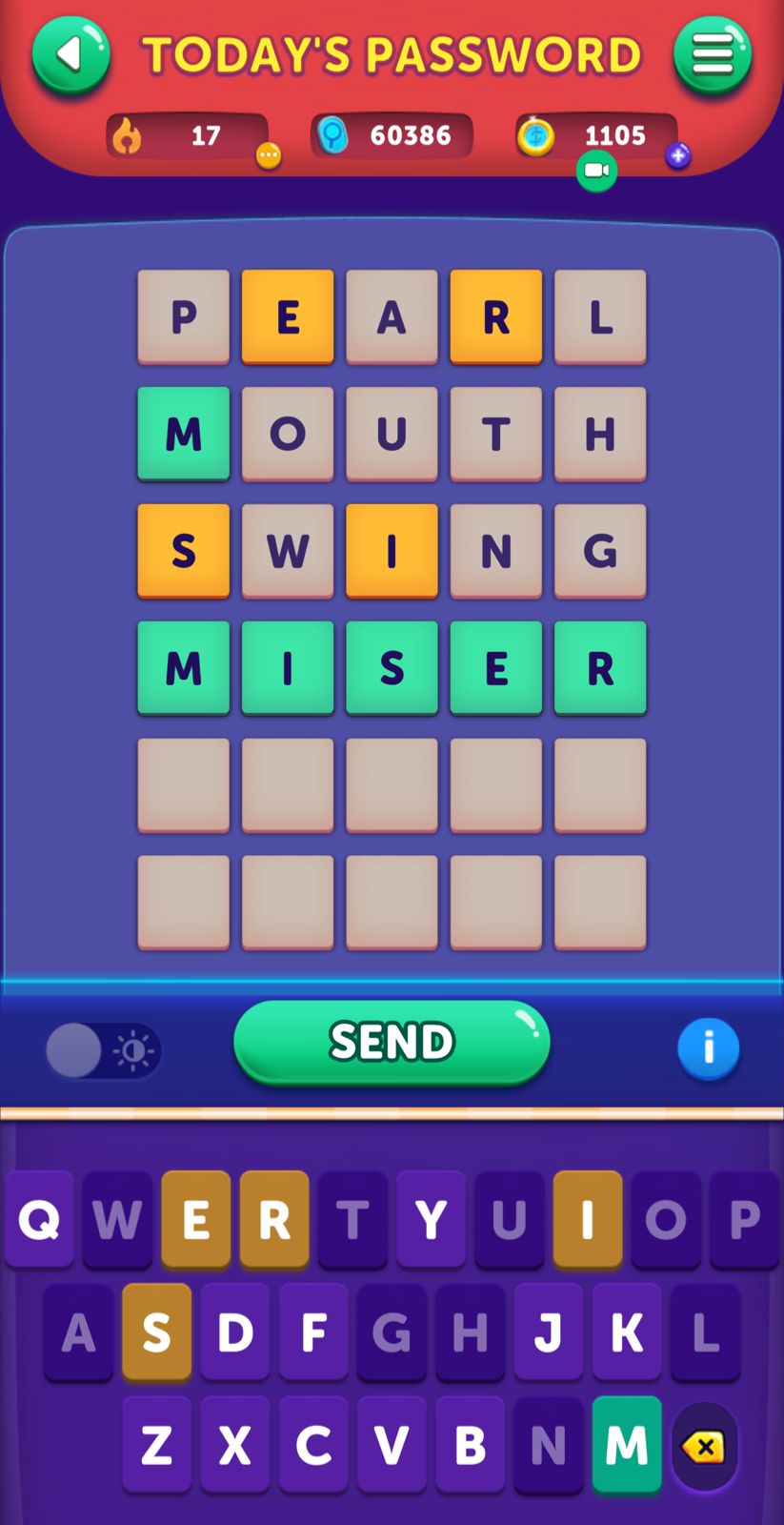Select the letter D key
This screenshot has height=1525, width=784.
(x=234, y=1332)
